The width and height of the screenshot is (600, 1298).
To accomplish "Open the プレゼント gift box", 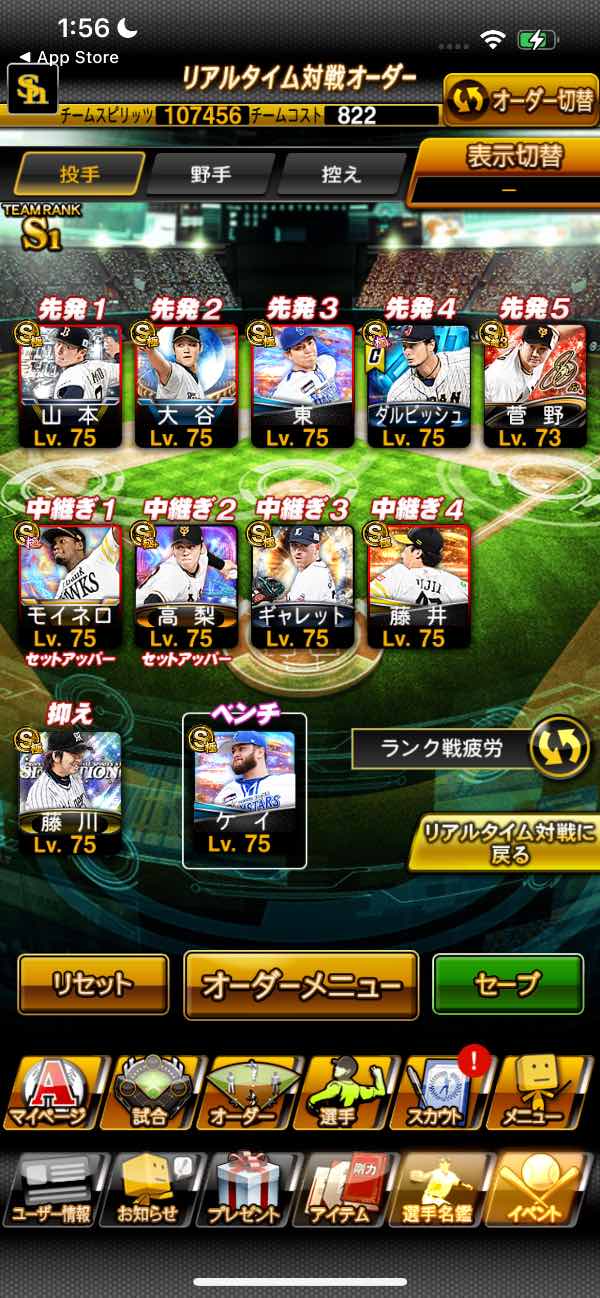I will (243, 1190).
